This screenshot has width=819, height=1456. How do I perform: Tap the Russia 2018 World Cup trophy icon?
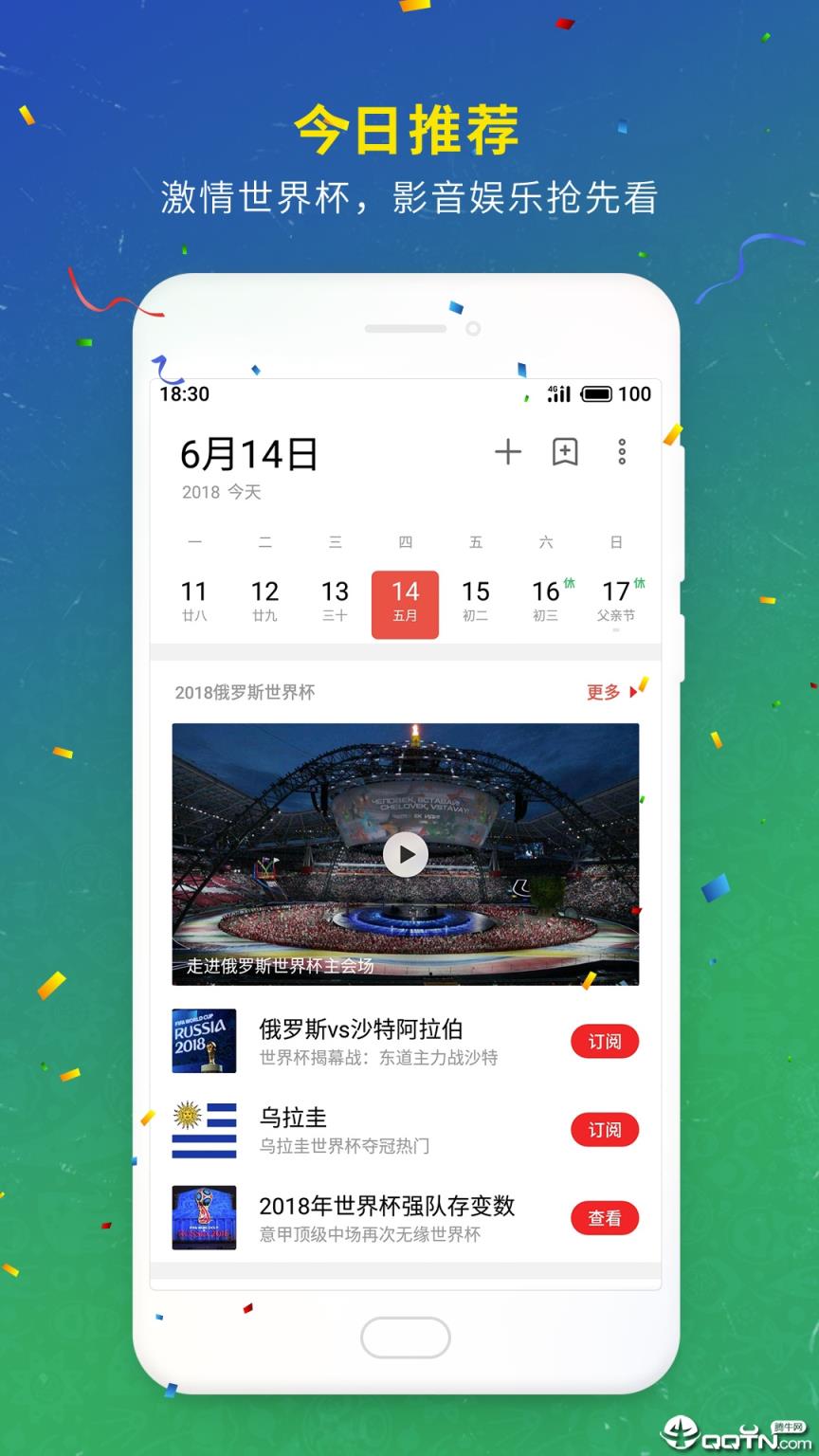pos(203,1040)
